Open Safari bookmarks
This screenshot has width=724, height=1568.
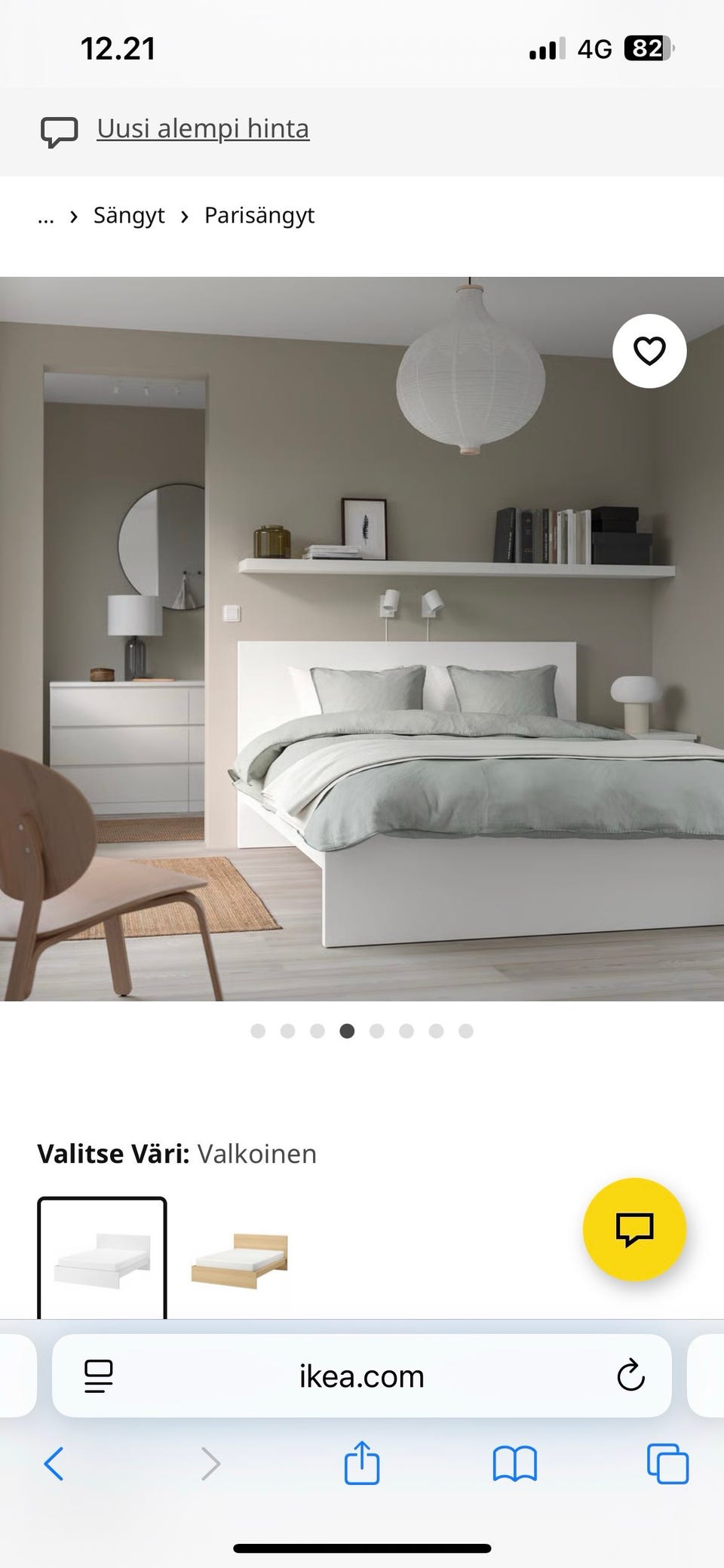[x=514, y=1465]
